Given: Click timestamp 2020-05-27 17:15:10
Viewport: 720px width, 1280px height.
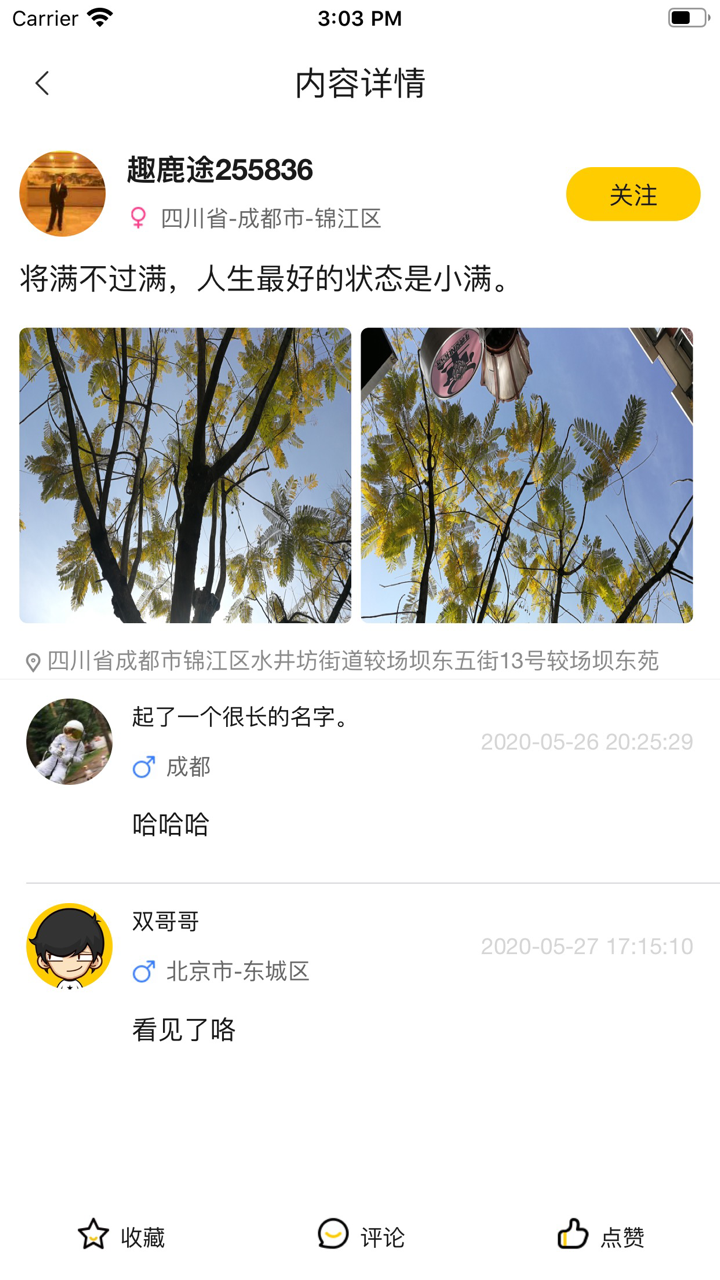Looking at the screenshot, I should (588, 946).
